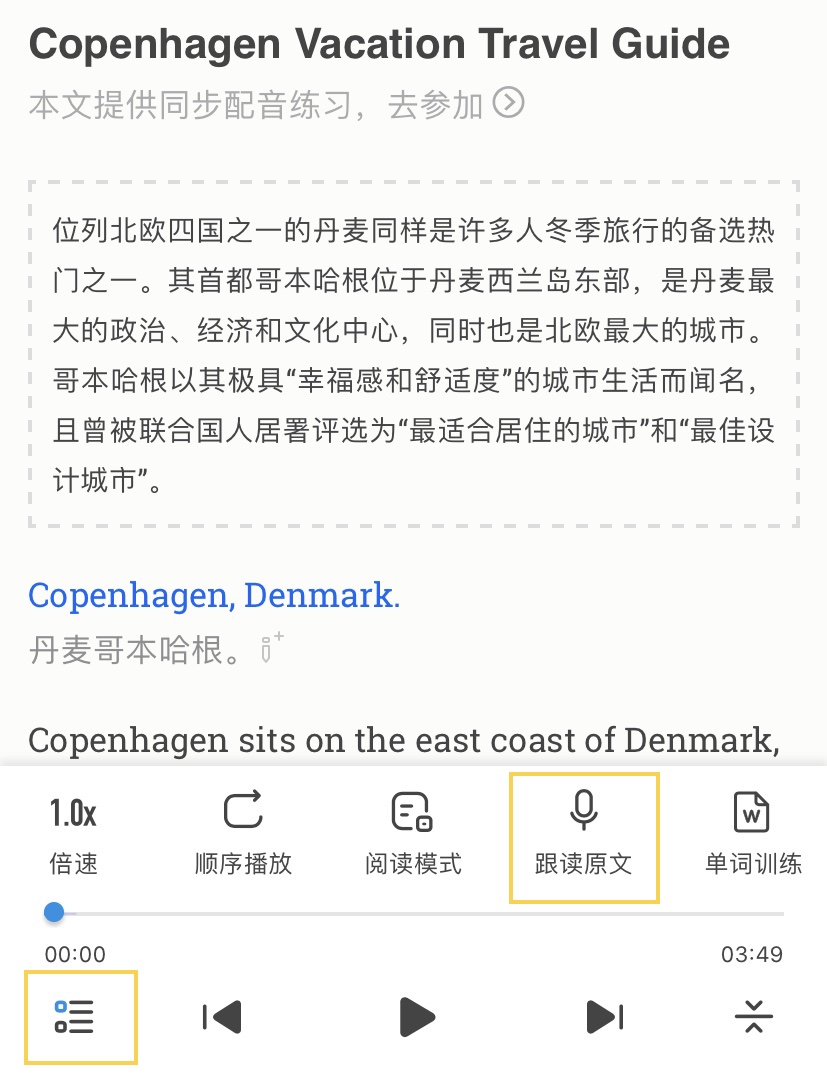This screenshot has width=827, height=1075.
Task: Skip to the previous sentence
Action: (222, 1017)
